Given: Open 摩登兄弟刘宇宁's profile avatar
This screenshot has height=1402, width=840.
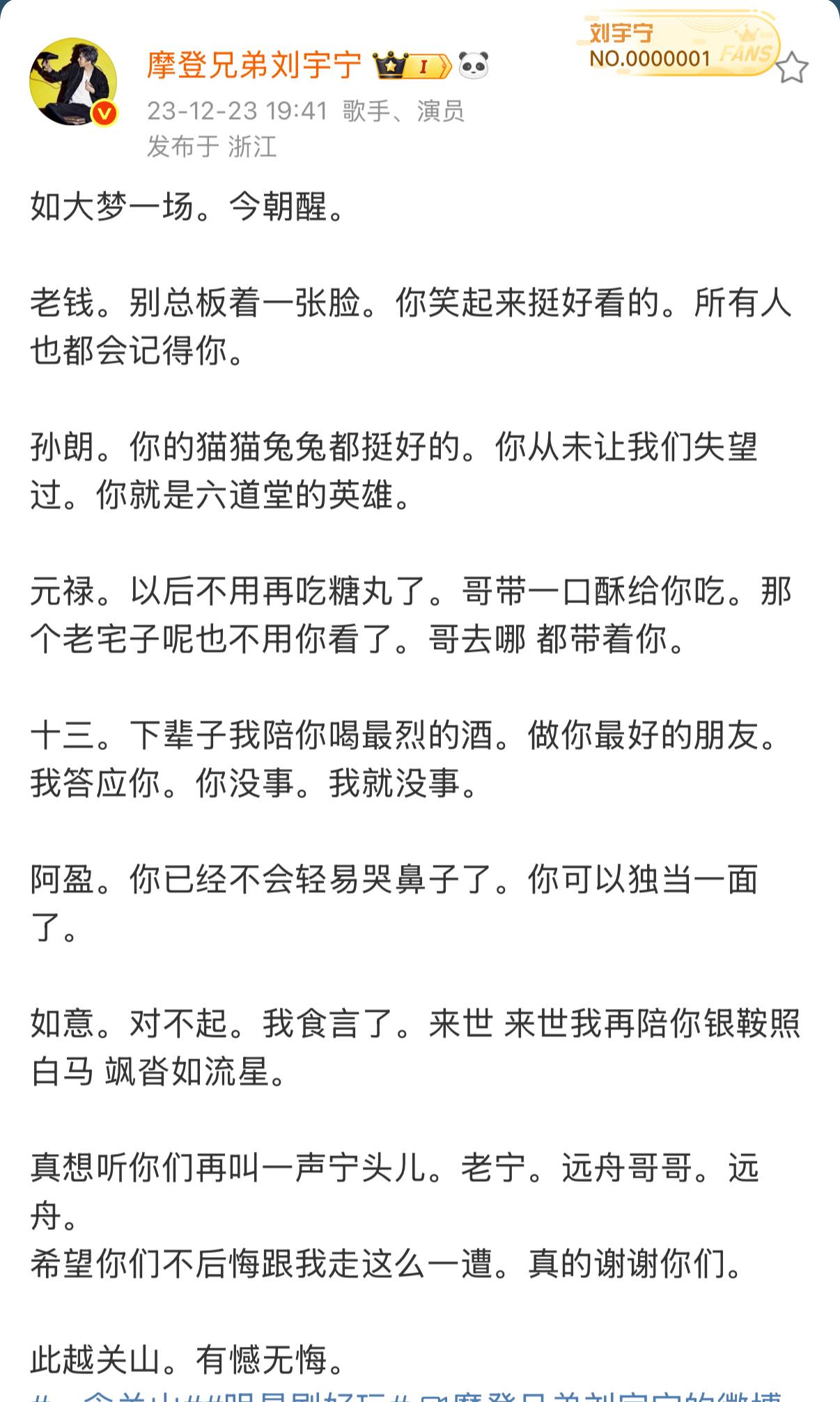Looking at the screenshot, I should pos(73,81).
